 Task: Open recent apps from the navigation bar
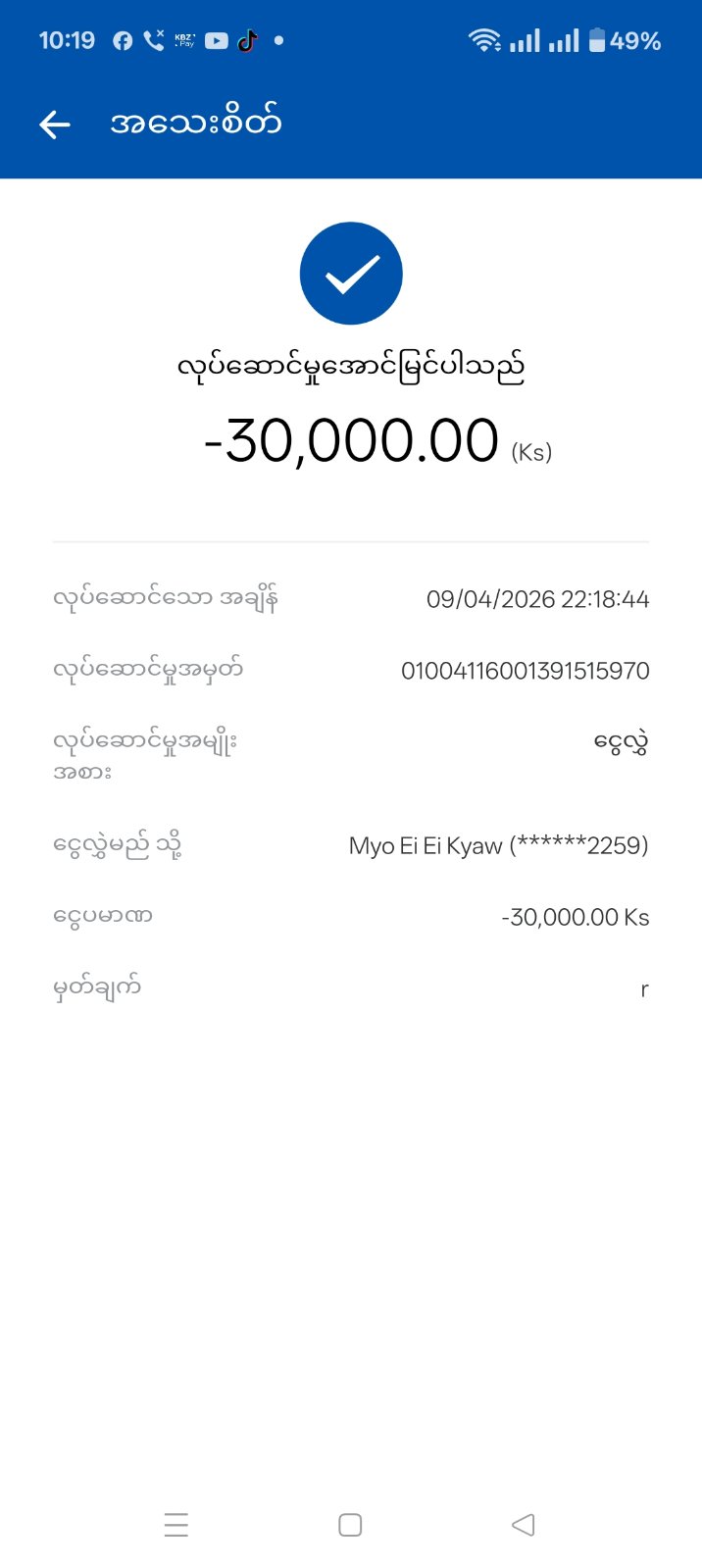click(176, 1525)
